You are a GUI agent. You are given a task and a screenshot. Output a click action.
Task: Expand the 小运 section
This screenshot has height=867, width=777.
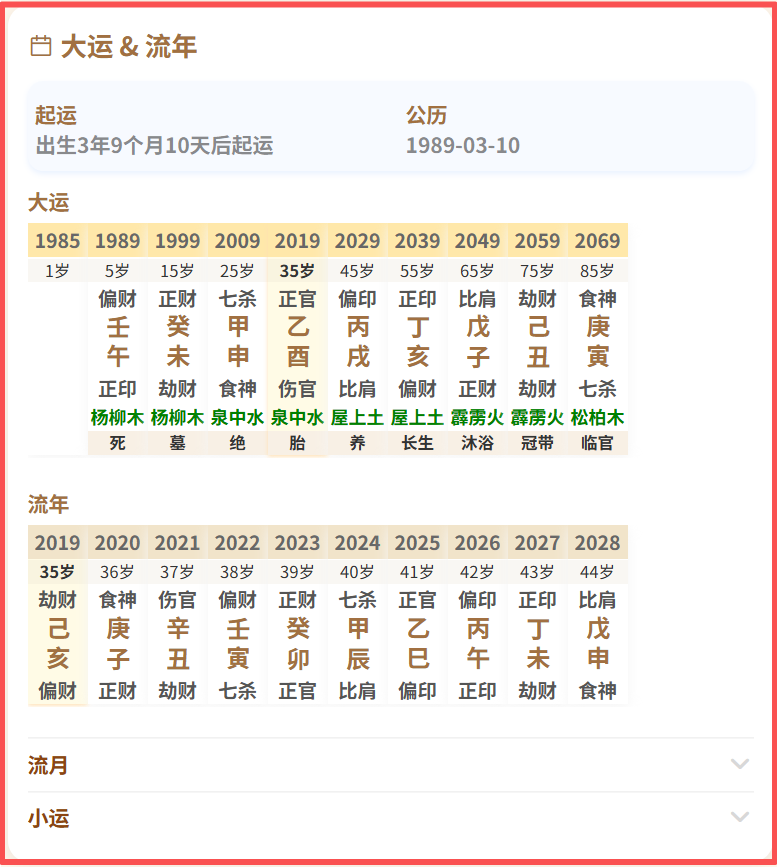pyautogui.click(x=389, y=818)
